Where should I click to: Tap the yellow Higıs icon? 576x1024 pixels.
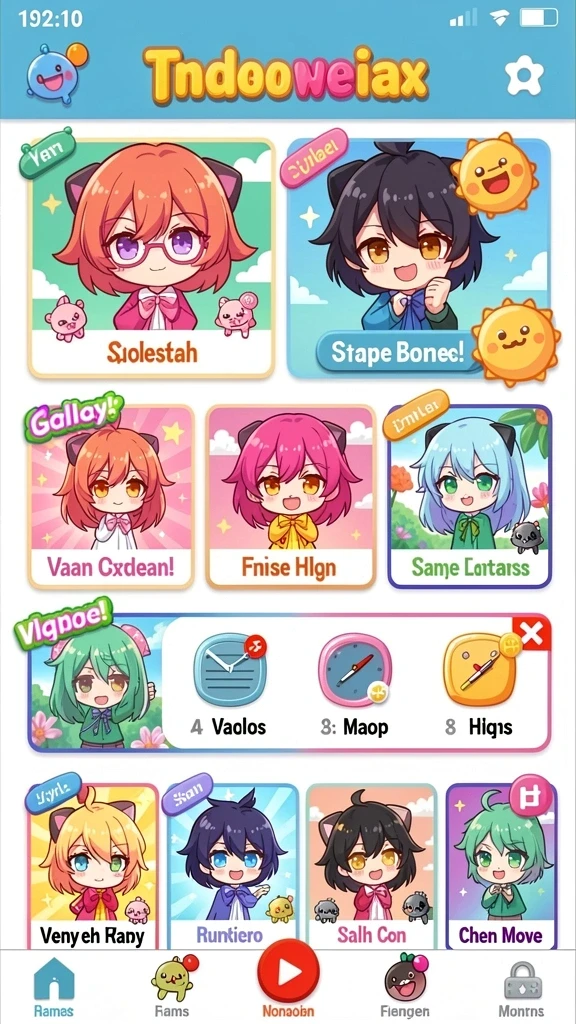[x=480, y=669]
